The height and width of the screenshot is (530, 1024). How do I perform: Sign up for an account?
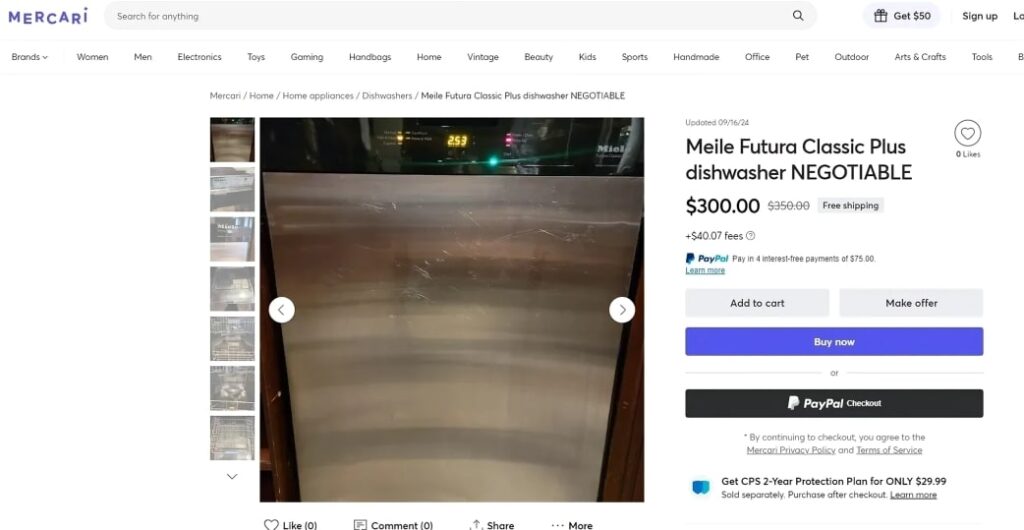pos(979,16)
